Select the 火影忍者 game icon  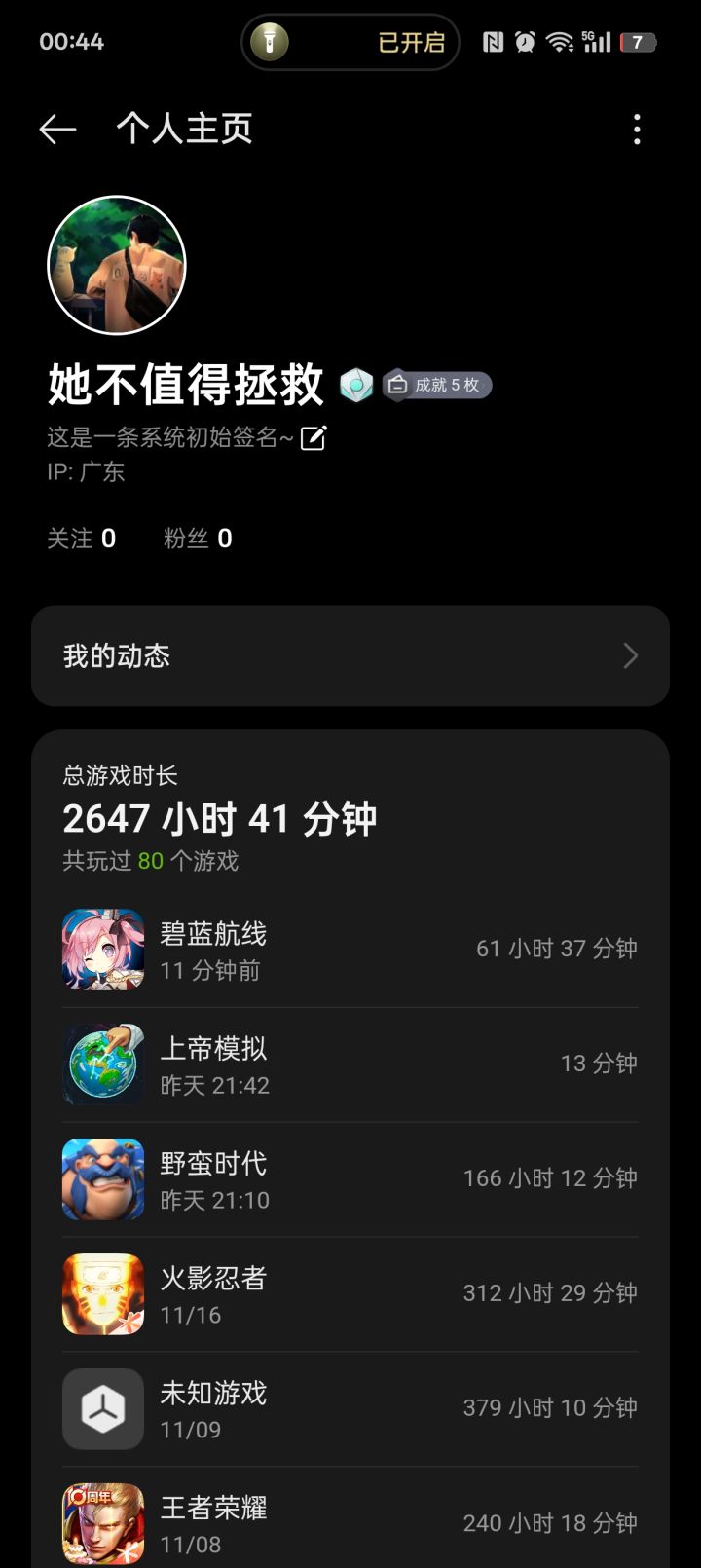102,1293
